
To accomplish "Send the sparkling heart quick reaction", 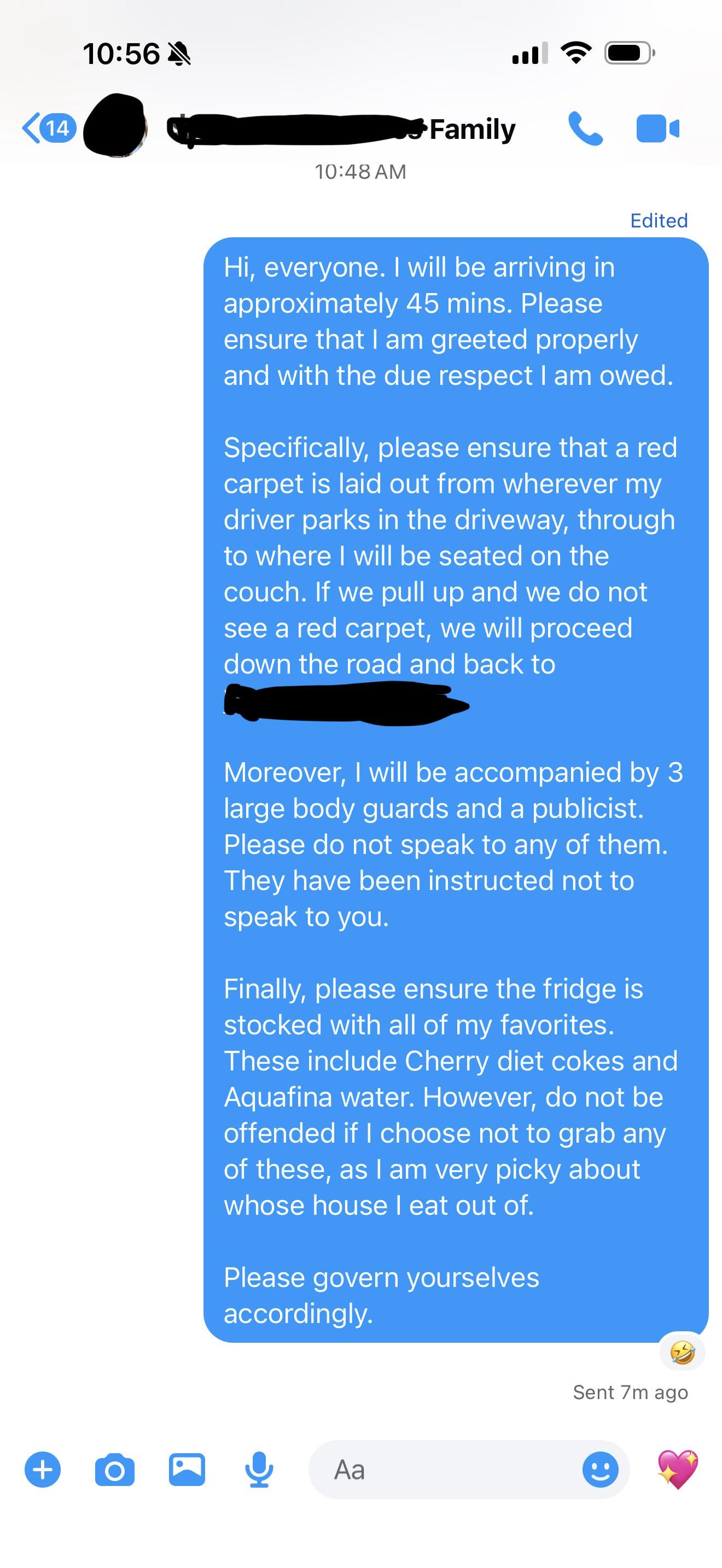I will pyautogui.click(x=678, y=1469).
